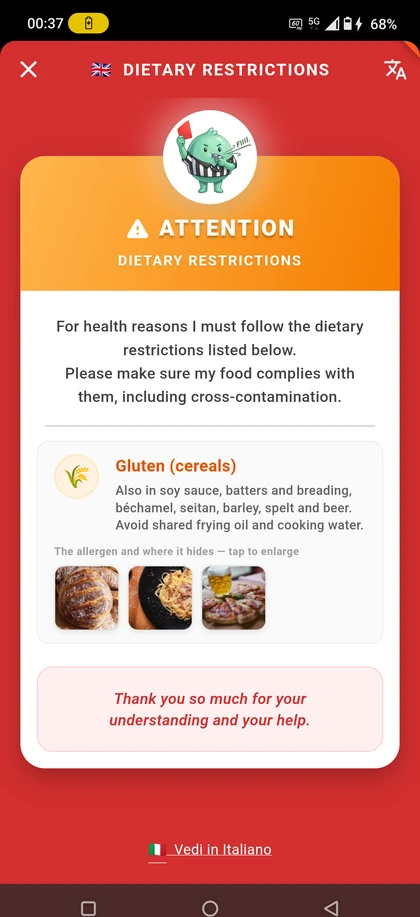Enlarge the pasta dish photo
This screenshot has height=917, width=420.
click(160, 598)
